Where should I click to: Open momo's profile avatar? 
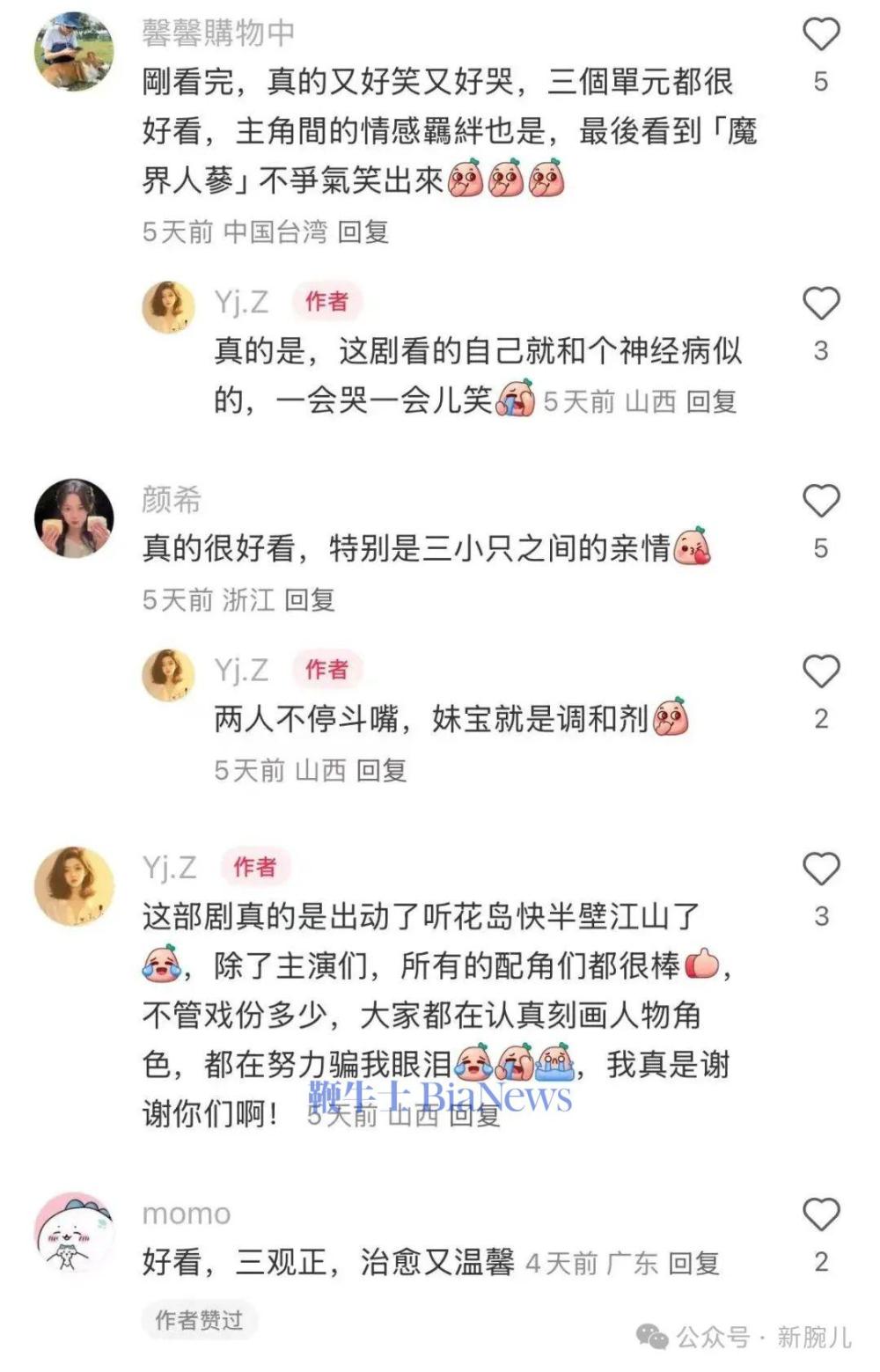[74, 1232]
